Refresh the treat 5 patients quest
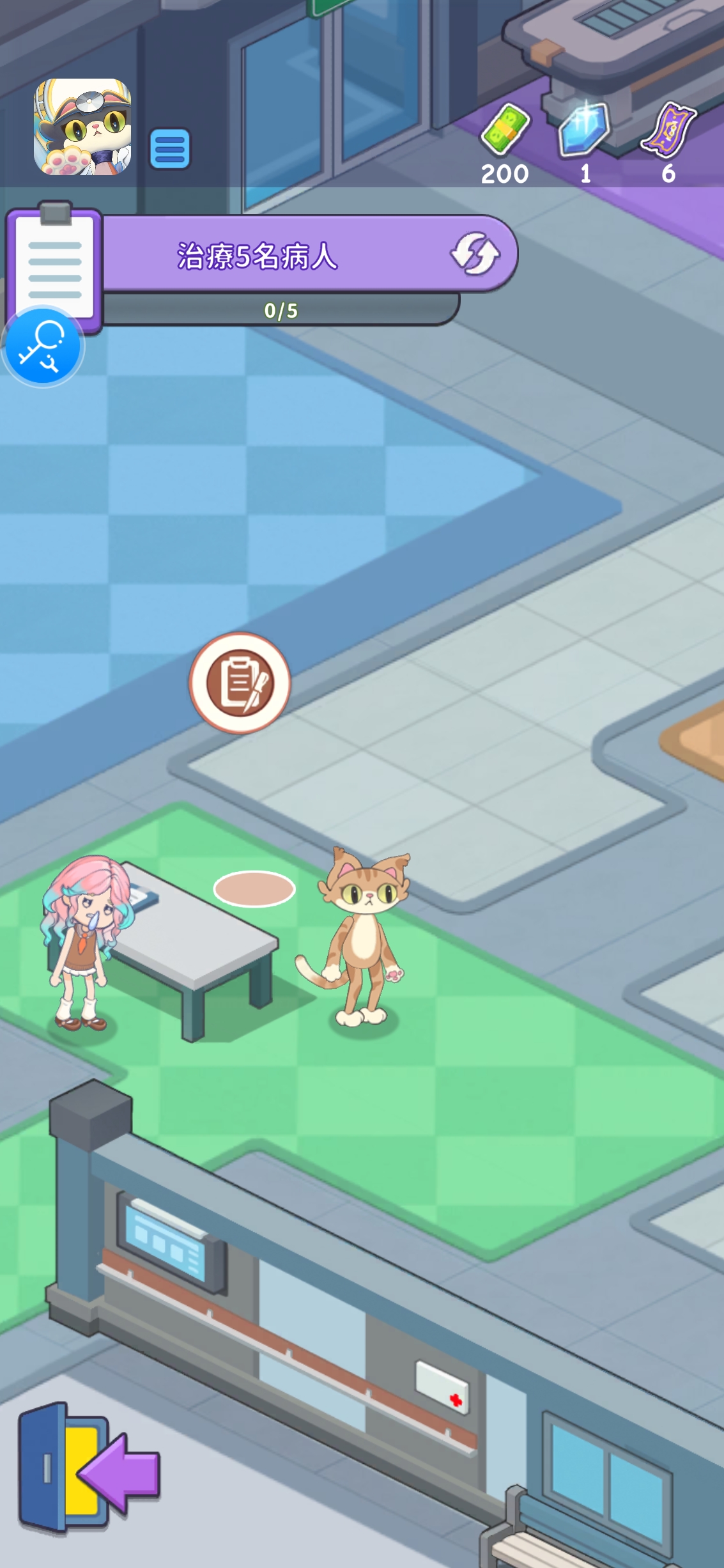This screenshot has height=1568, width=724. coord(475,254)
